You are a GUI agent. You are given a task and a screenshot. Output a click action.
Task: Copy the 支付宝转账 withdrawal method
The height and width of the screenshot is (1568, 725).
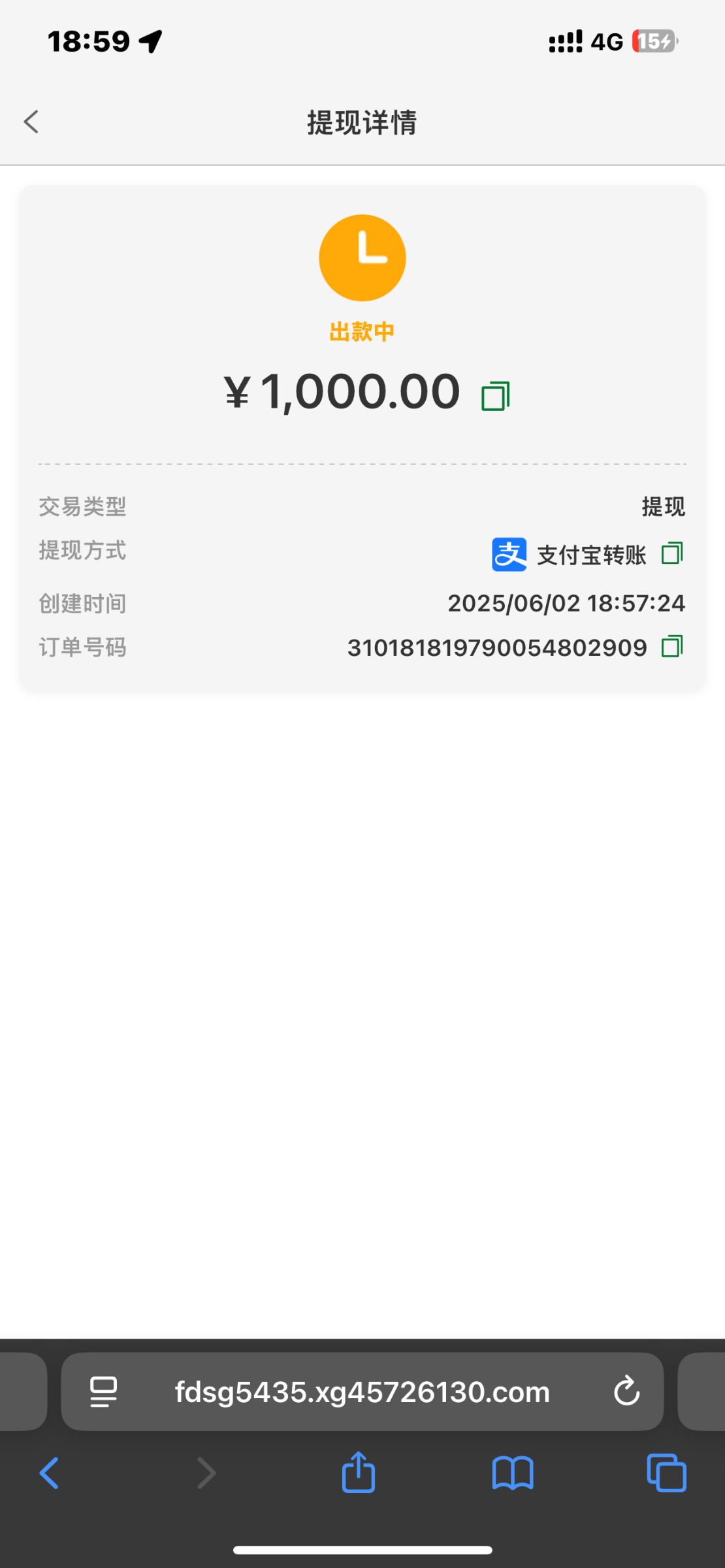tap(672, 553)
